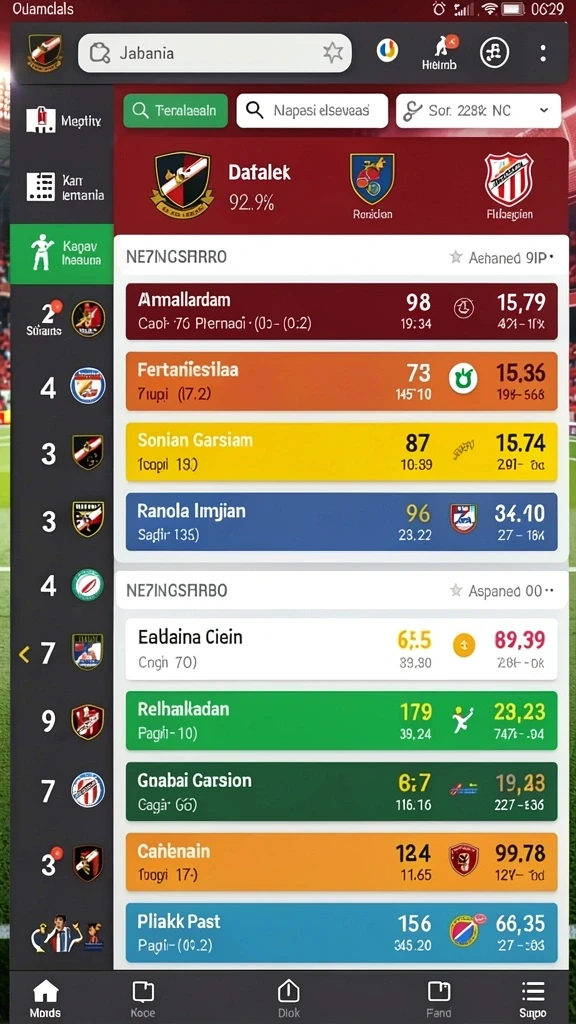The image size is (576, 1024).
Task: Switch to the Kooe bottom tab
Action: [143, 999]
